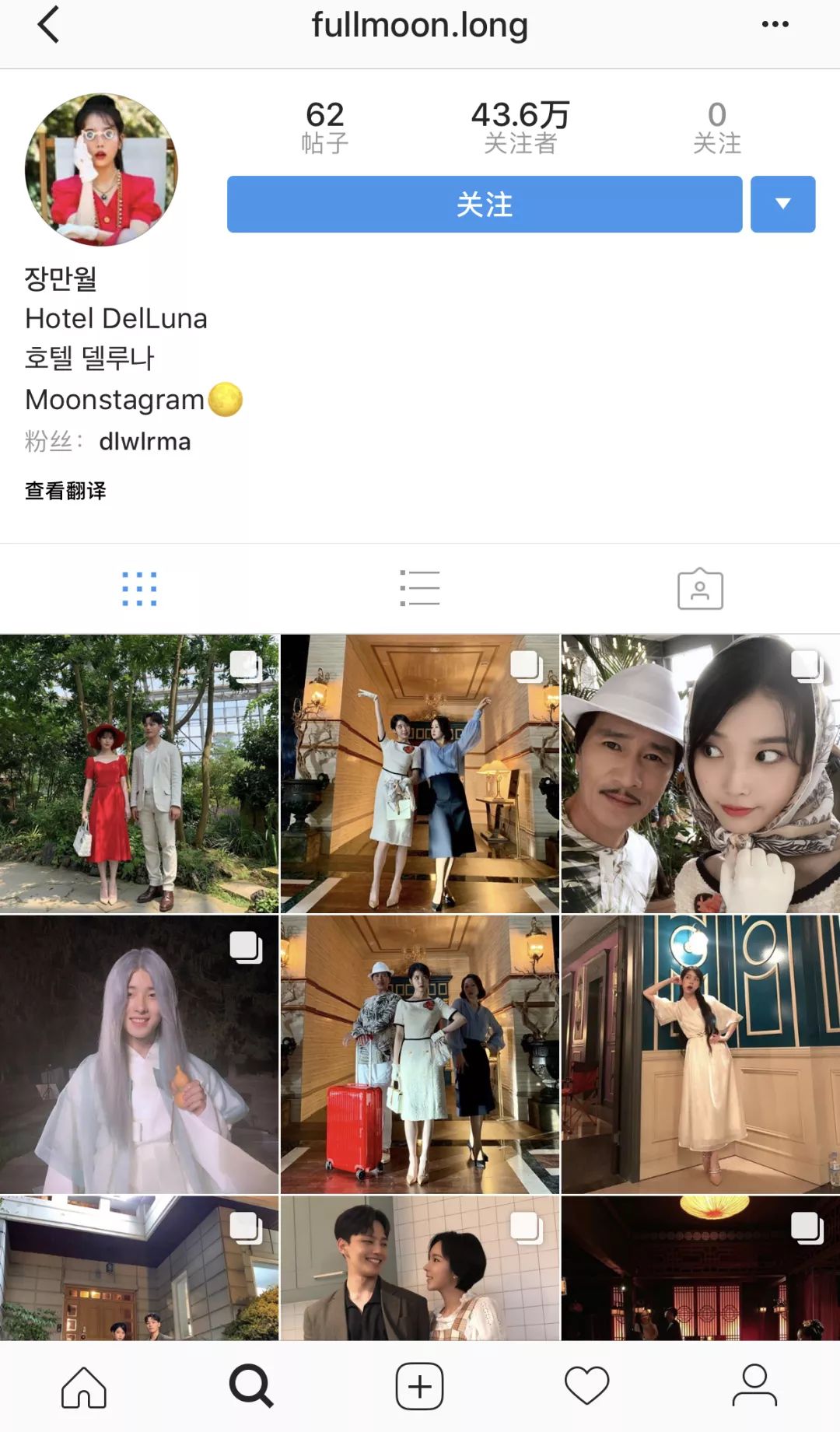Expand the suggested accounts dropdown arrow
Image resolution: width=840 pixels, height=1432 pixels.
[x=782, y=205]
